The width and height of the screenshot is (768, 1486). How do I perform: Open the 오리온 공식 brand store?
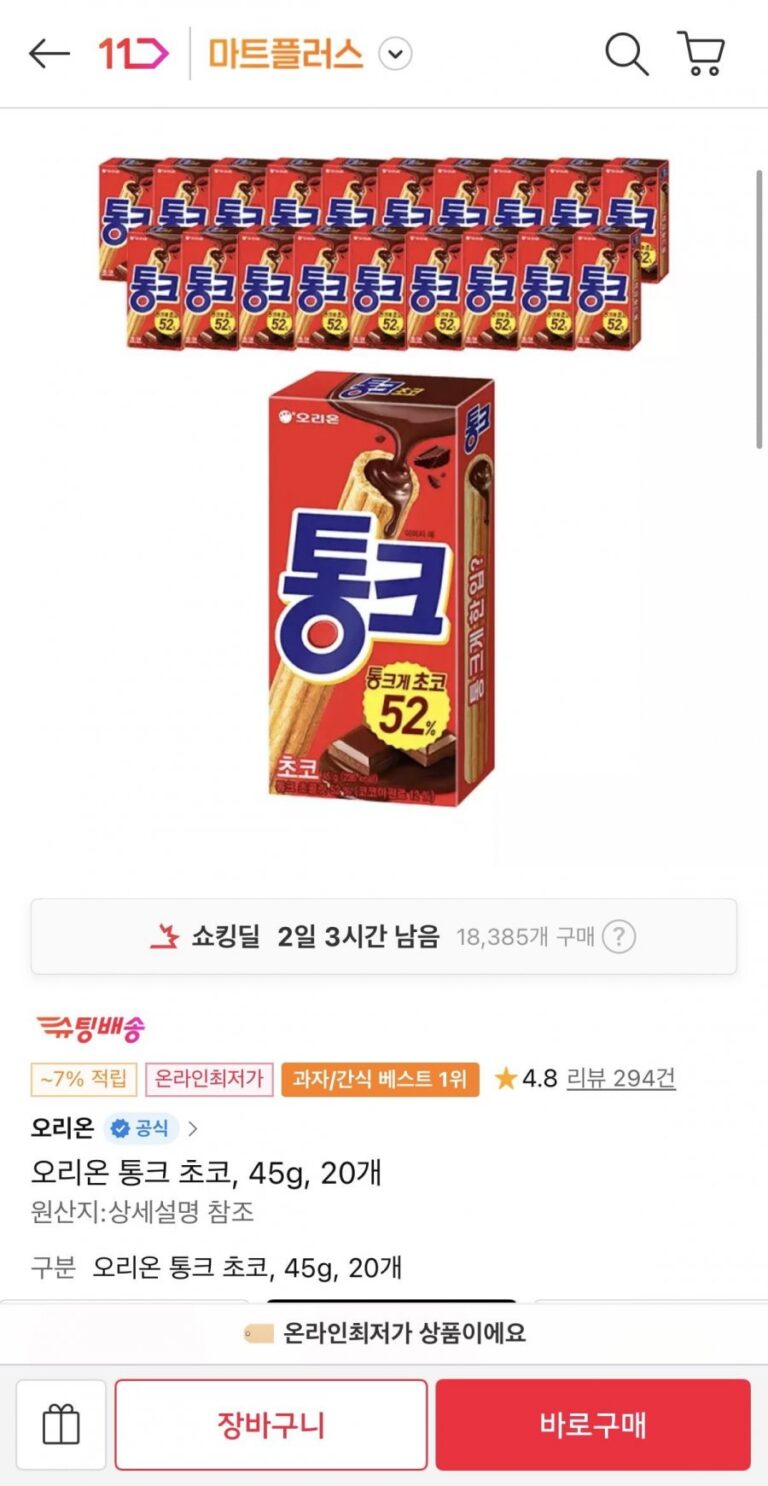[x=112, y=1129]
